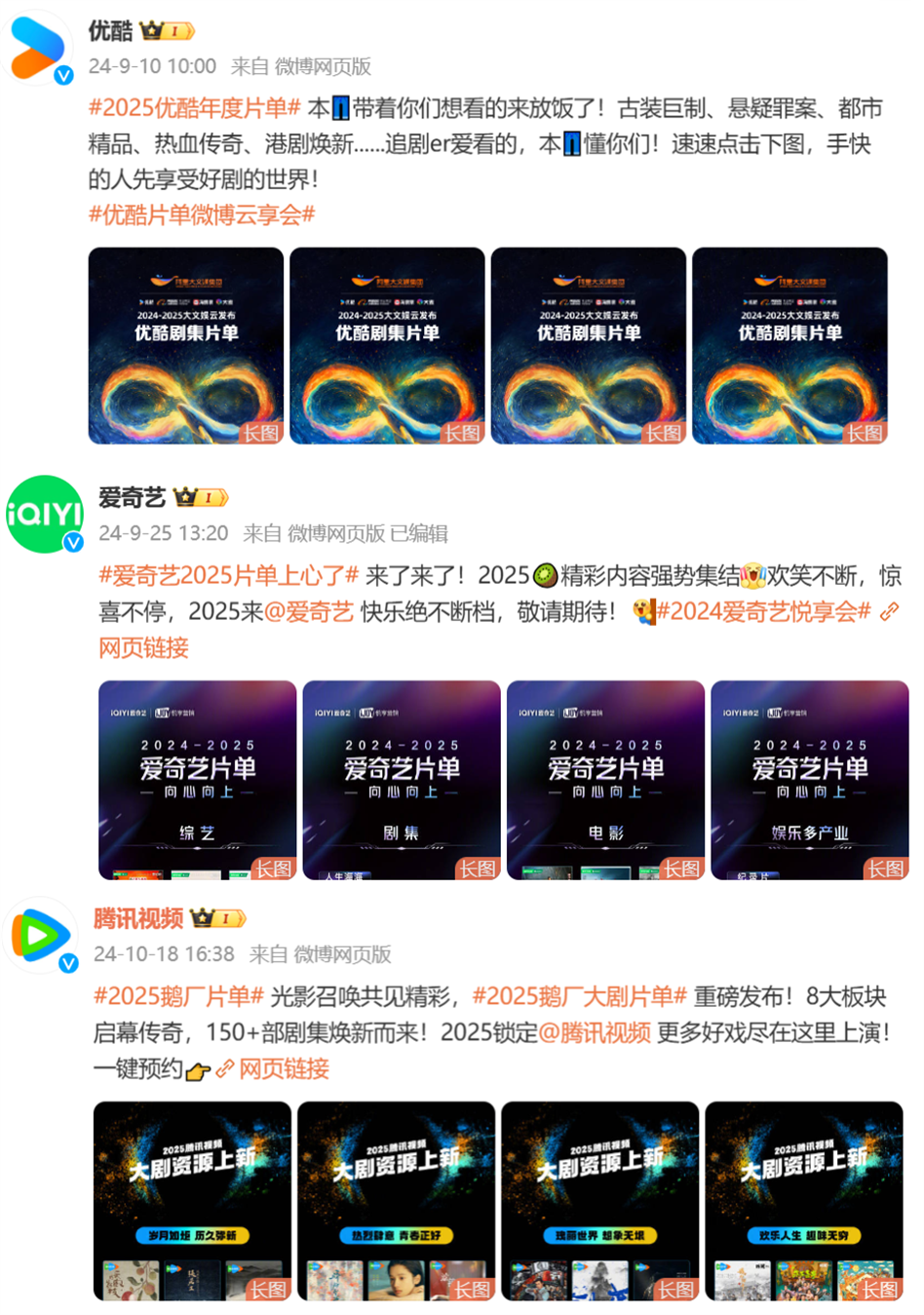Open hashtag #2025鹅厂大剧片单#
924x1315 pixels.
click(x=579, y=996)
